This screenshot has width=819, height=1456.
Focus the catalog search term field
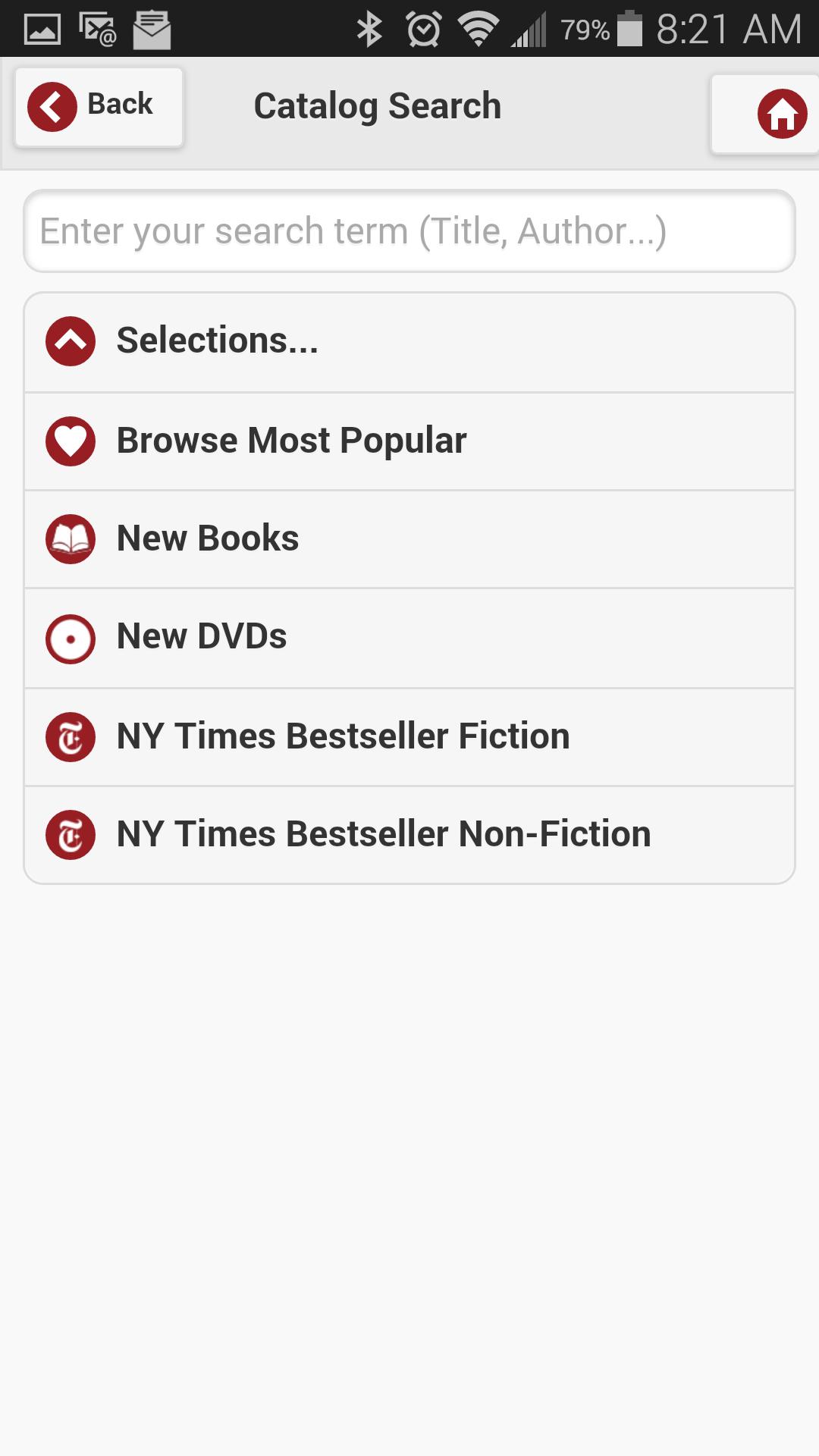409,231
